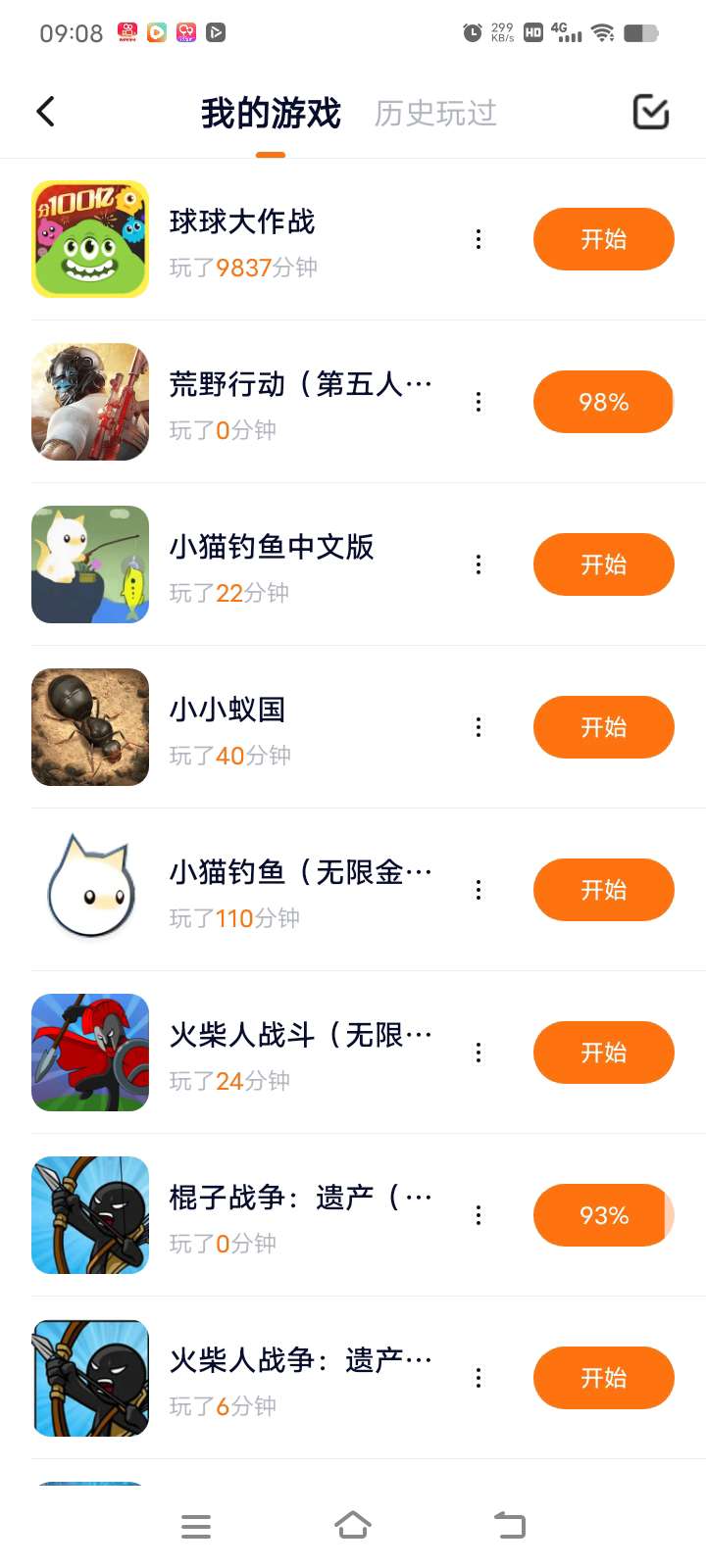The width and height of the screenshot is (706, 1568).
Task: Start 小猫钓鱼（无限金… game
Action: [x=603, y=890]
